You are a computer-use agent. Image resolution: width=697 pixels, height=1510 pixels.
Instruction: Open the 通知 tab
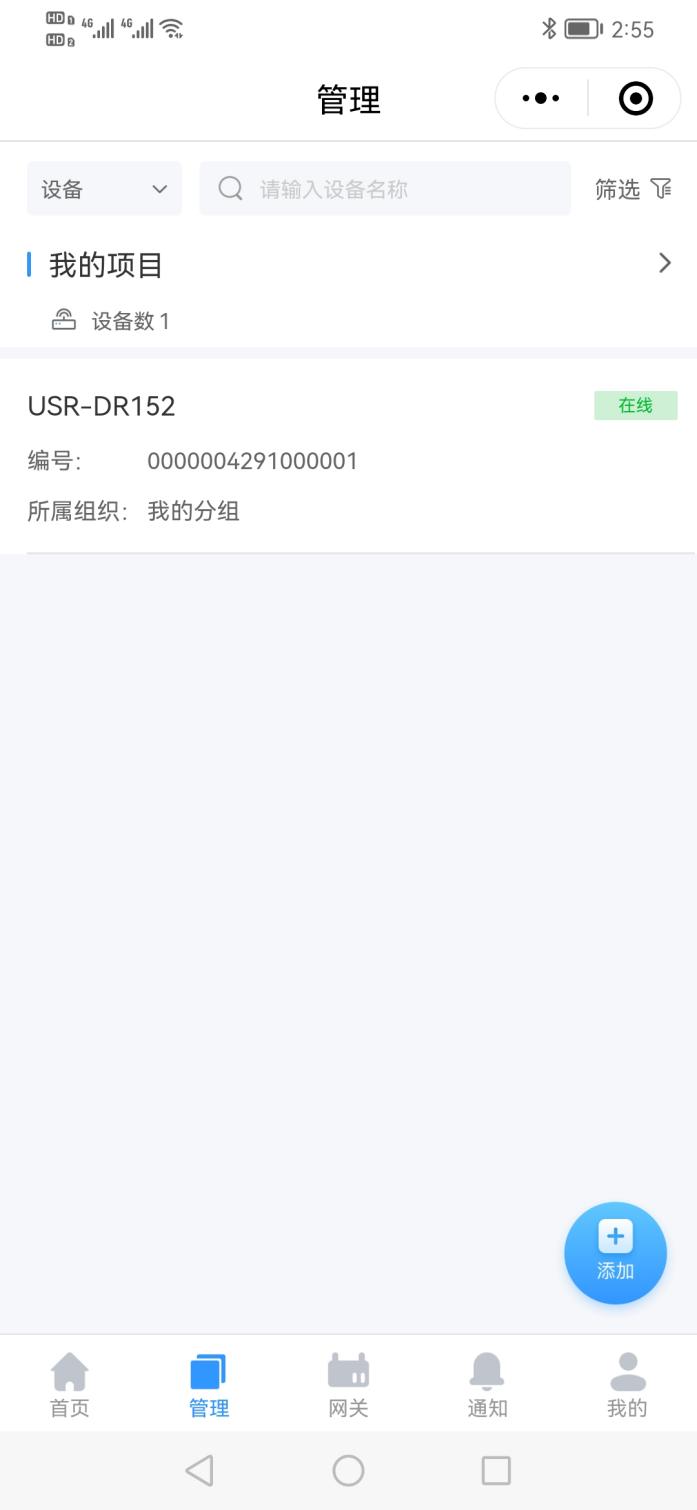(487, 1385)
